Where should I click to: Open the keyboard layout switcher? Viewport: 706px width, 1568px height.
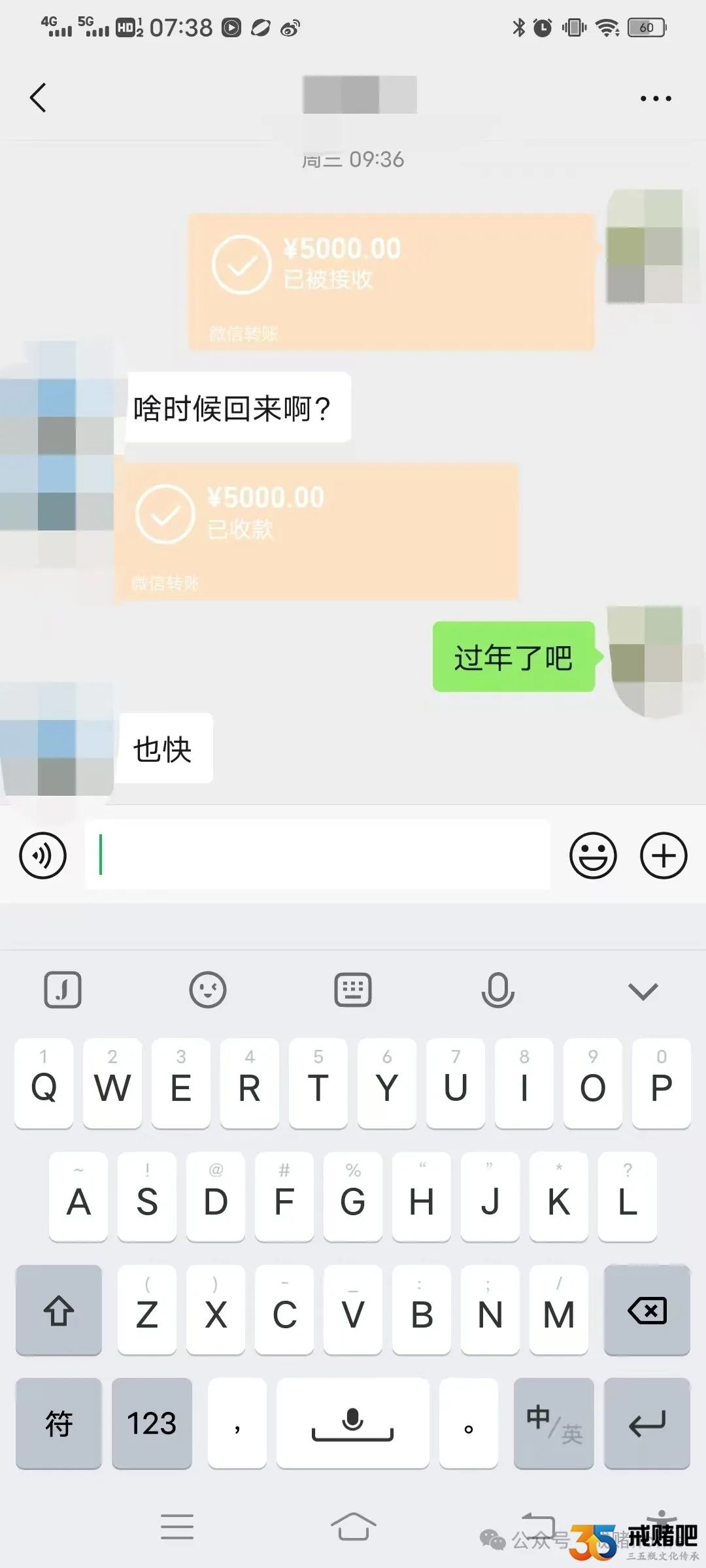tap(353, 990)
